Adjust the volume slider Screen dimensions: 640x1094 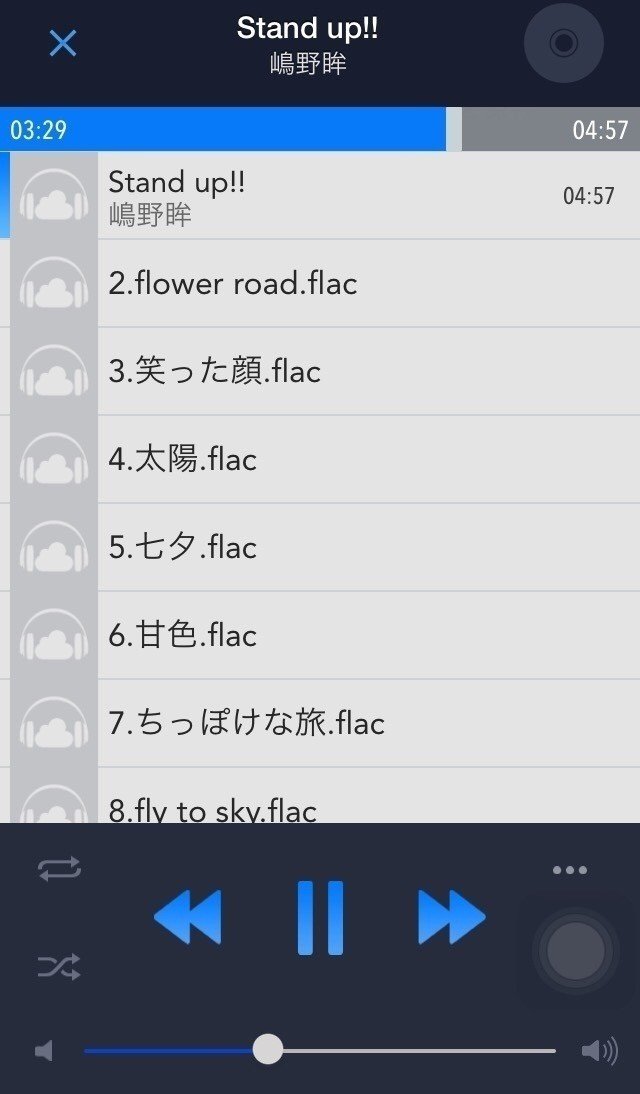pos(268,1050)
